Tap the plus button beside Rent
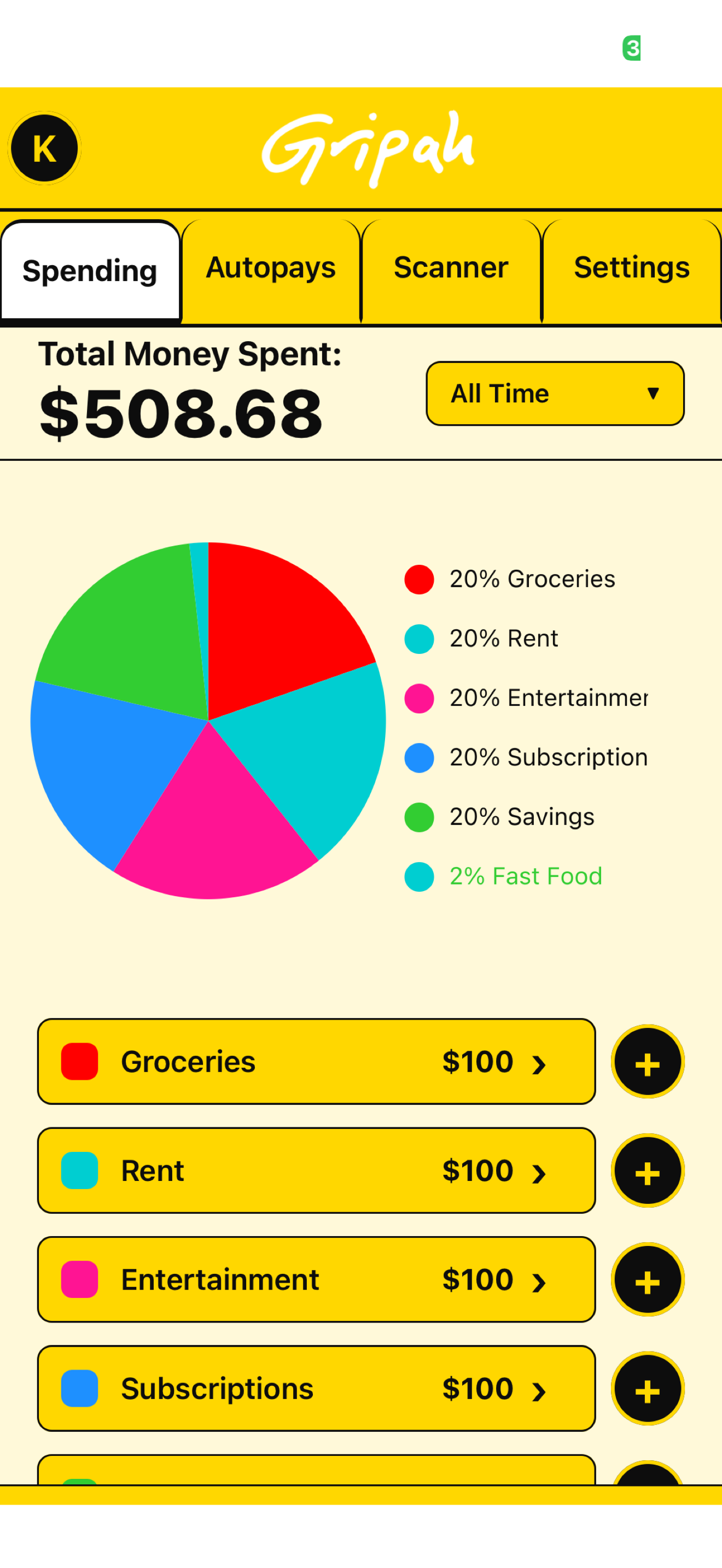This screenshot has width=722, height=1568. [x=648, y=1171]
